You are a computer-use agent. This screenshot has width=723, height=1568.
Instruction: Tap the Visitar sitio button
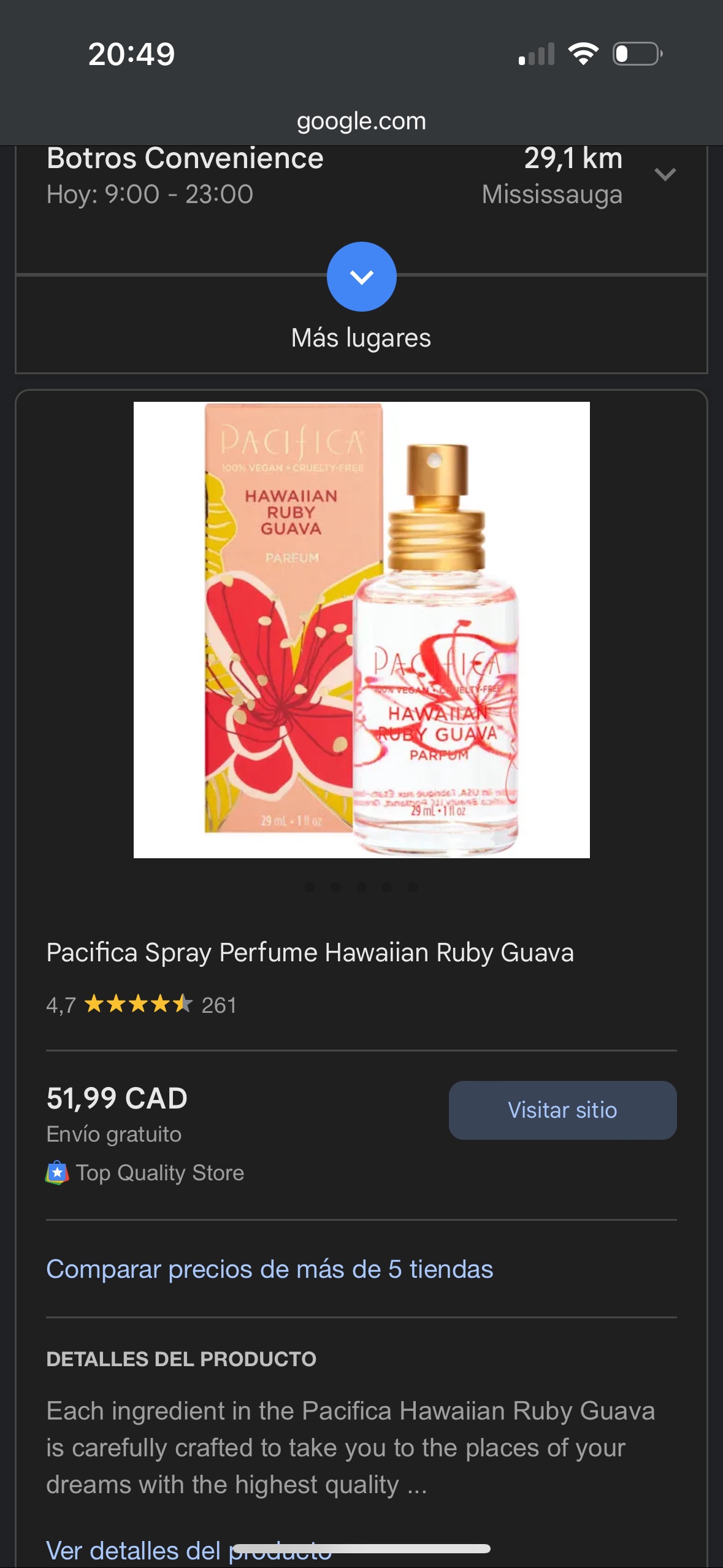tap(562, 1110)
